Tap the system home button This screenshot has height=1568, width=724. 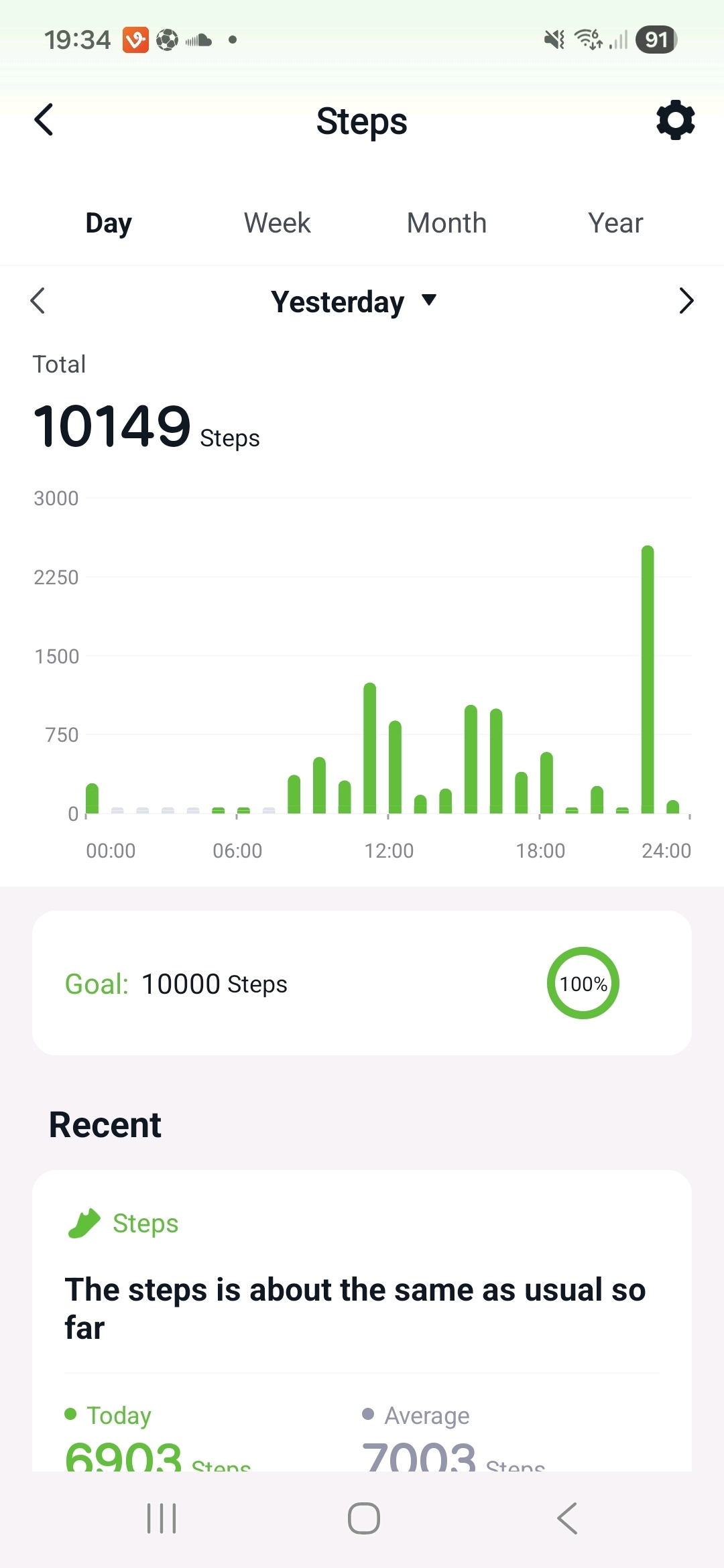(x=363, y=1518)
